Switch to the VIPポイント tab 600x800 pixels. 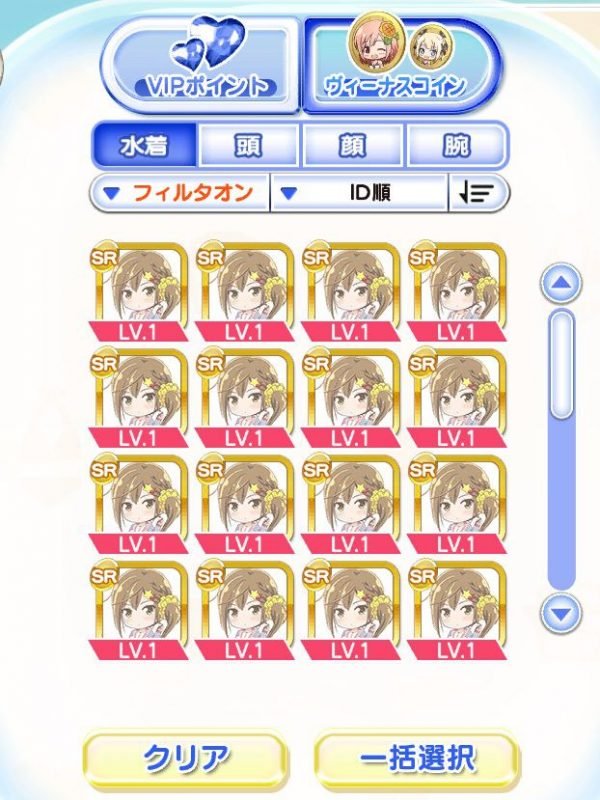coord(201,65)
